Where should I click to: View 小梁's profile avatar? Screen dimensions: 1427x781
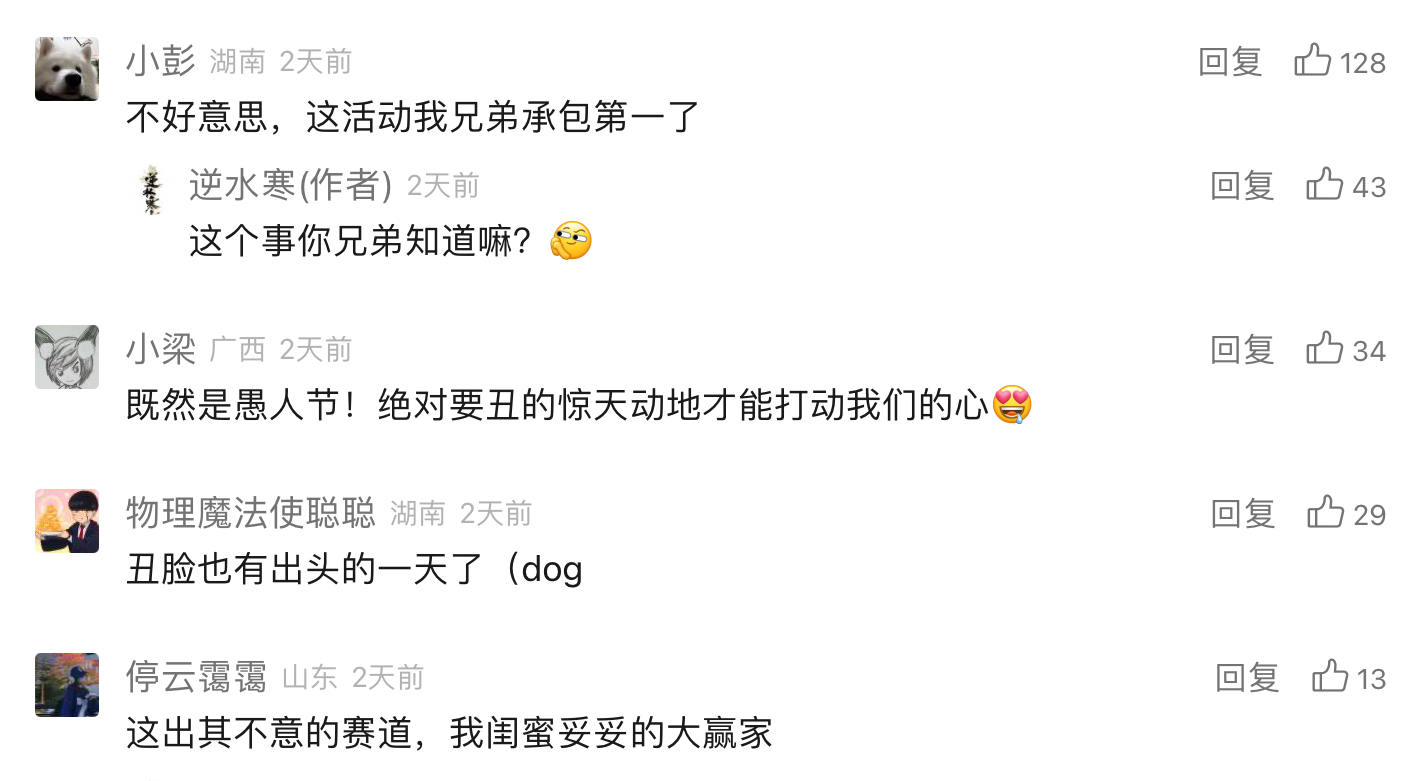pyautogui.click(x=67, y=357)
